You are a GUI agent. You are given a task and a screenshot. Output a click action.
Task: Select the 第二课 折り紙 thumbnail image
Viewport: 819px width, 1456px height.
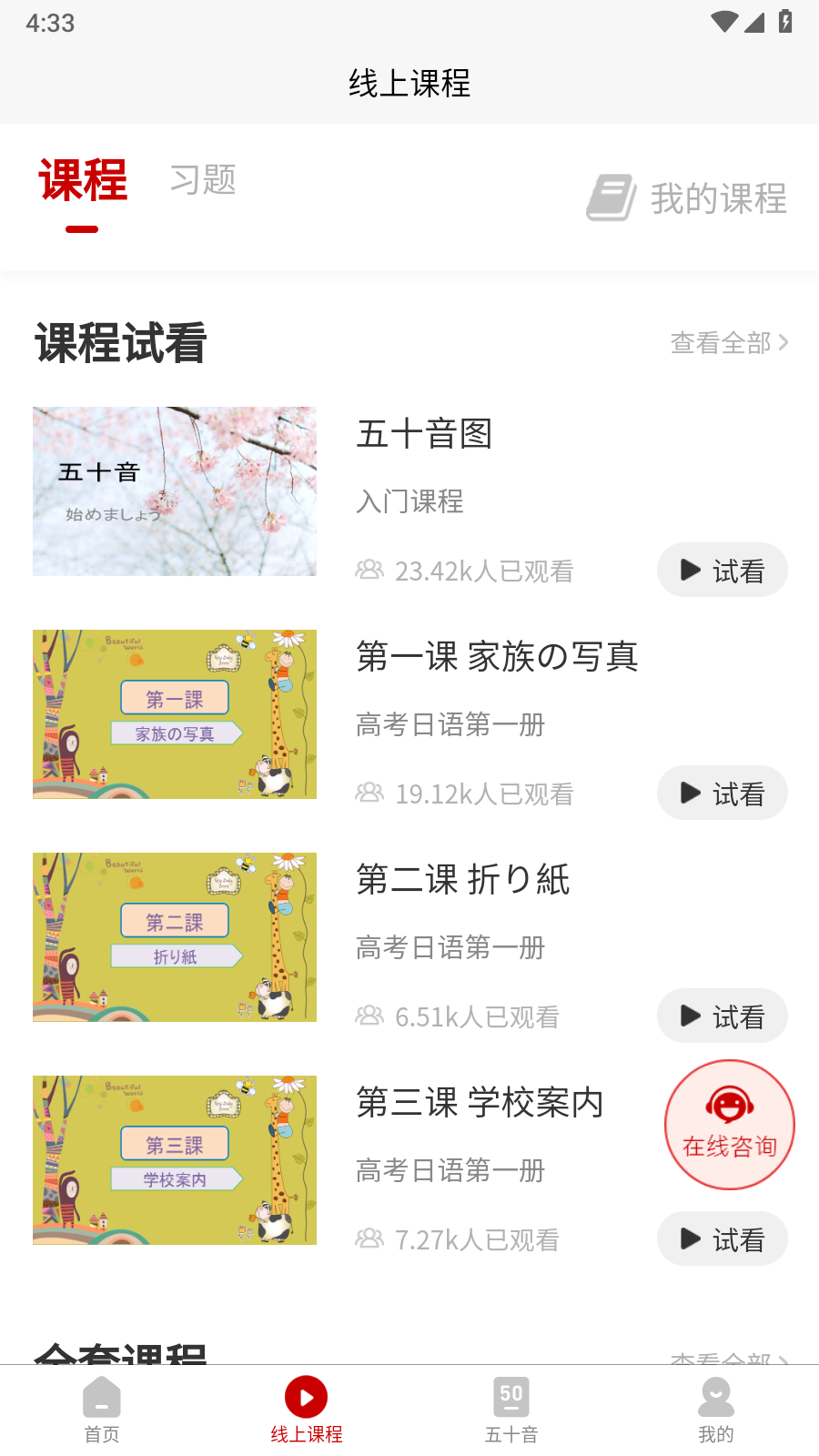[175, 937]
